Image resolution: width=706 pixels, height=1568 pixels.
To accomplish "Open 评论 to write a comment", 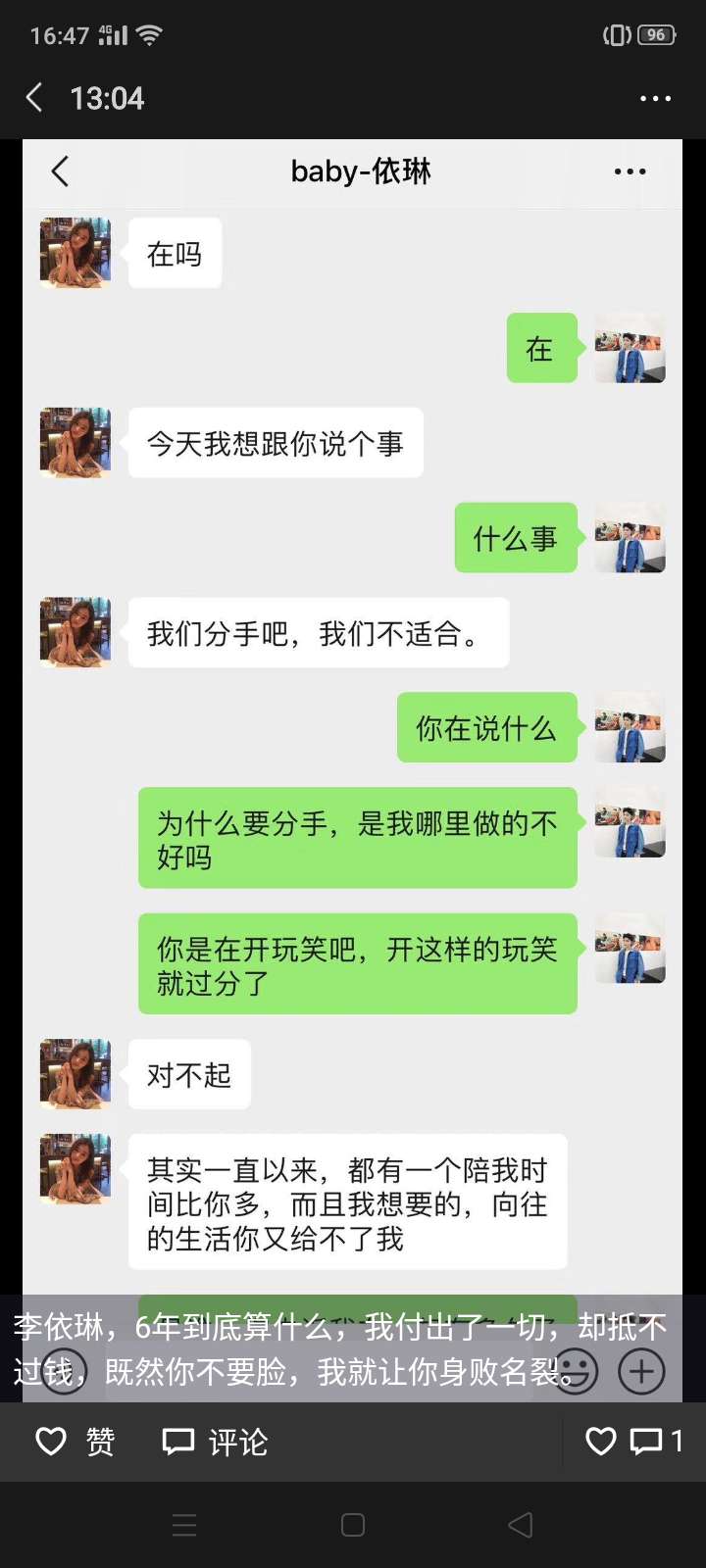I will click(x=215, y=1442).
